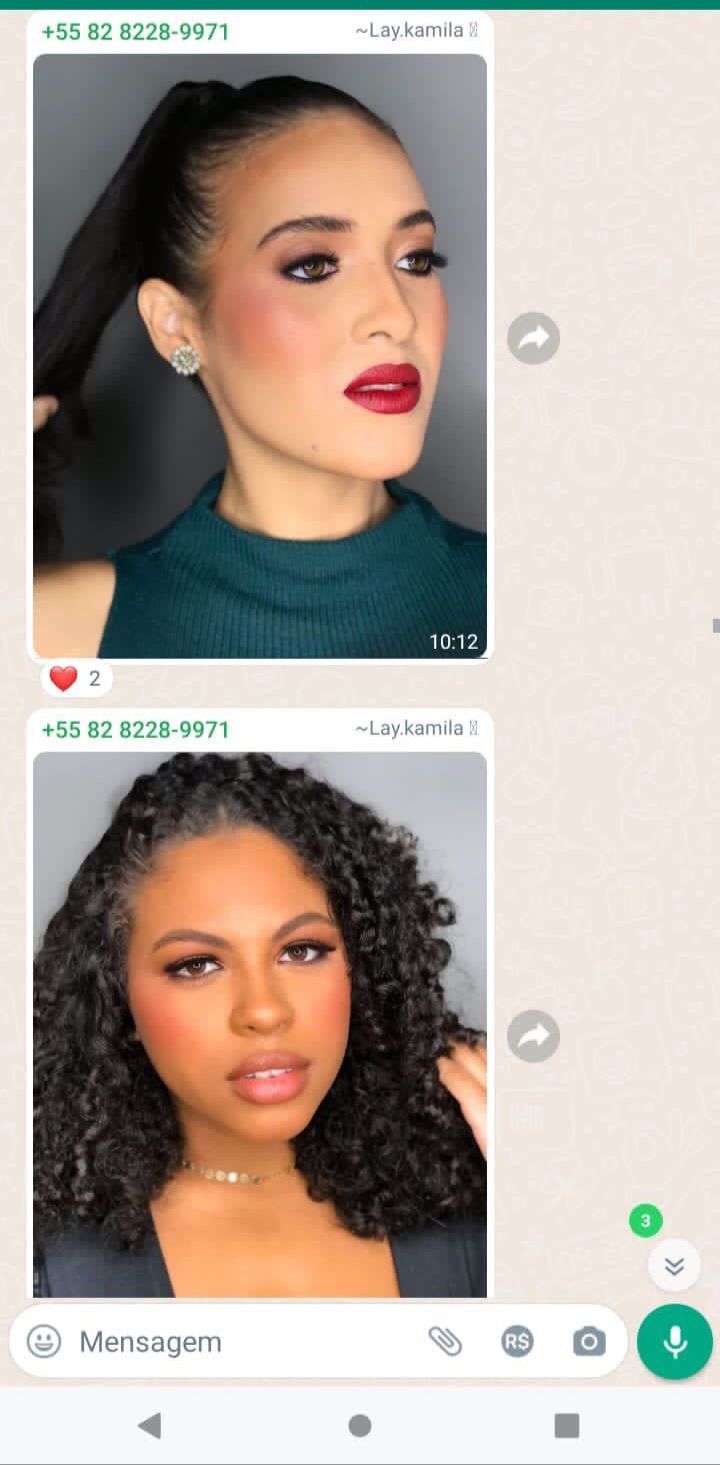Go to the home screen
This screenshot has width=720, height=1465.
(360, 1425)
